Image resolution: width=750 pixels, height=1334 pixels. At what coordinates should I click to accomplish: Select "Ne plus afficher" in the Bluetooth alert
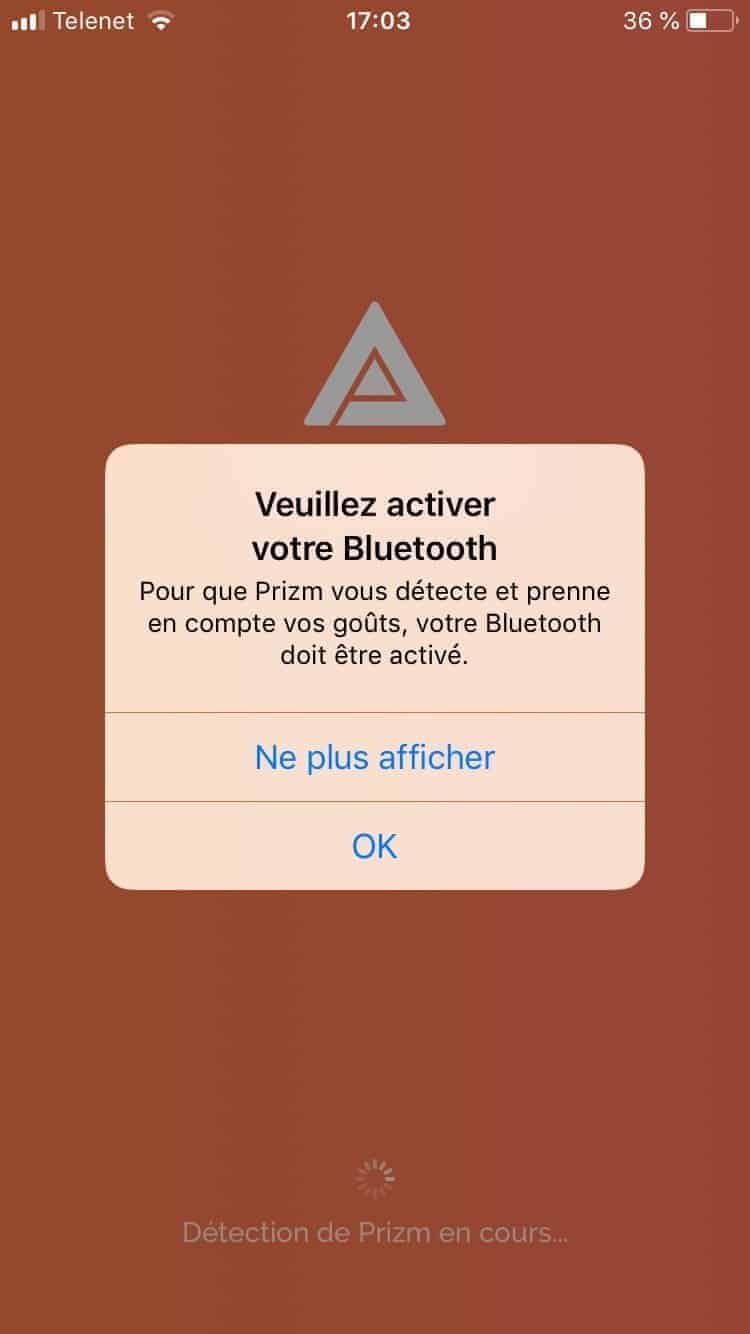coord(375,757)
